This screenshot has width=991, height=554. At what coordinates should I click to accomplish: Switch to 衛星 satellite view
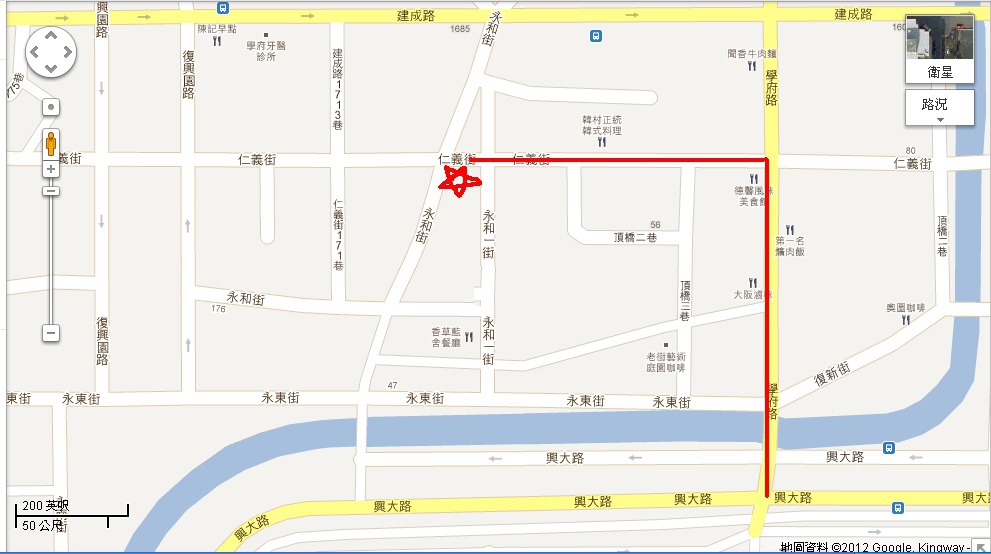(939, 49)
